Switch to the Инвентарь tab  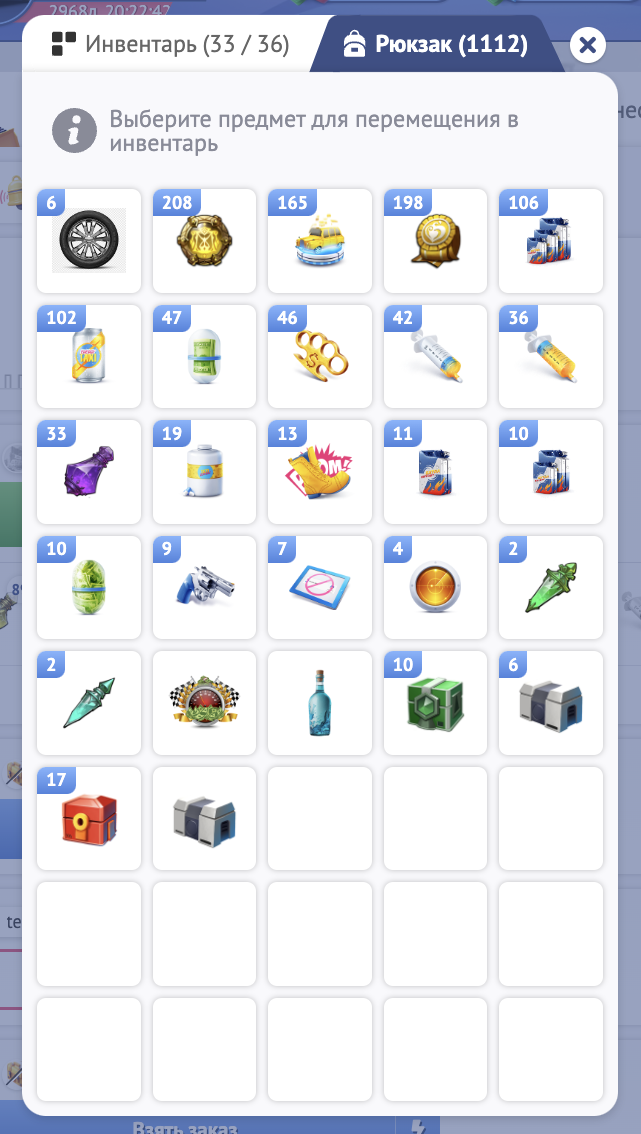pos(170,45)
